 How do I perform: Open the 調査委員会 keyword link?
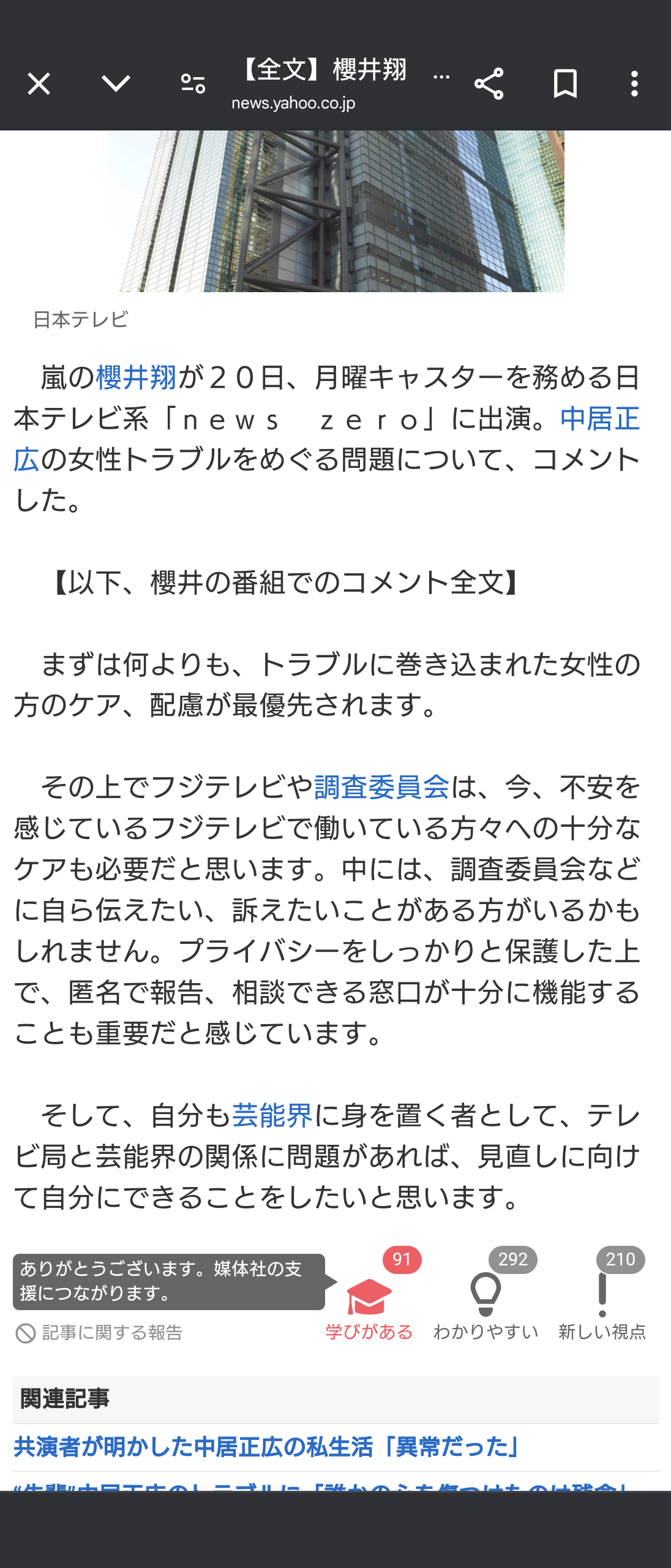[x=381, y=788]
